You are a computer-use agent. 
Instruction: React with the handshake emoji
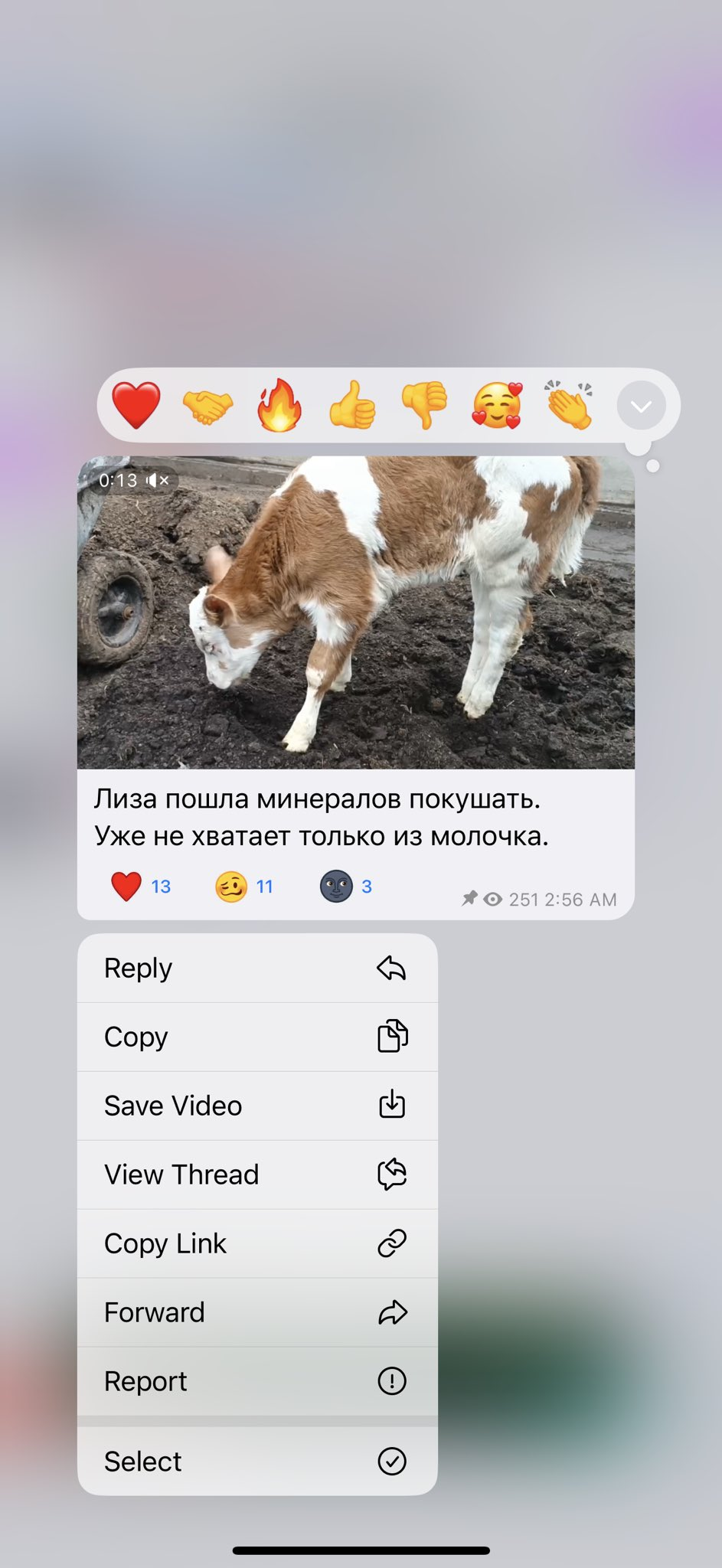(207, 405)
